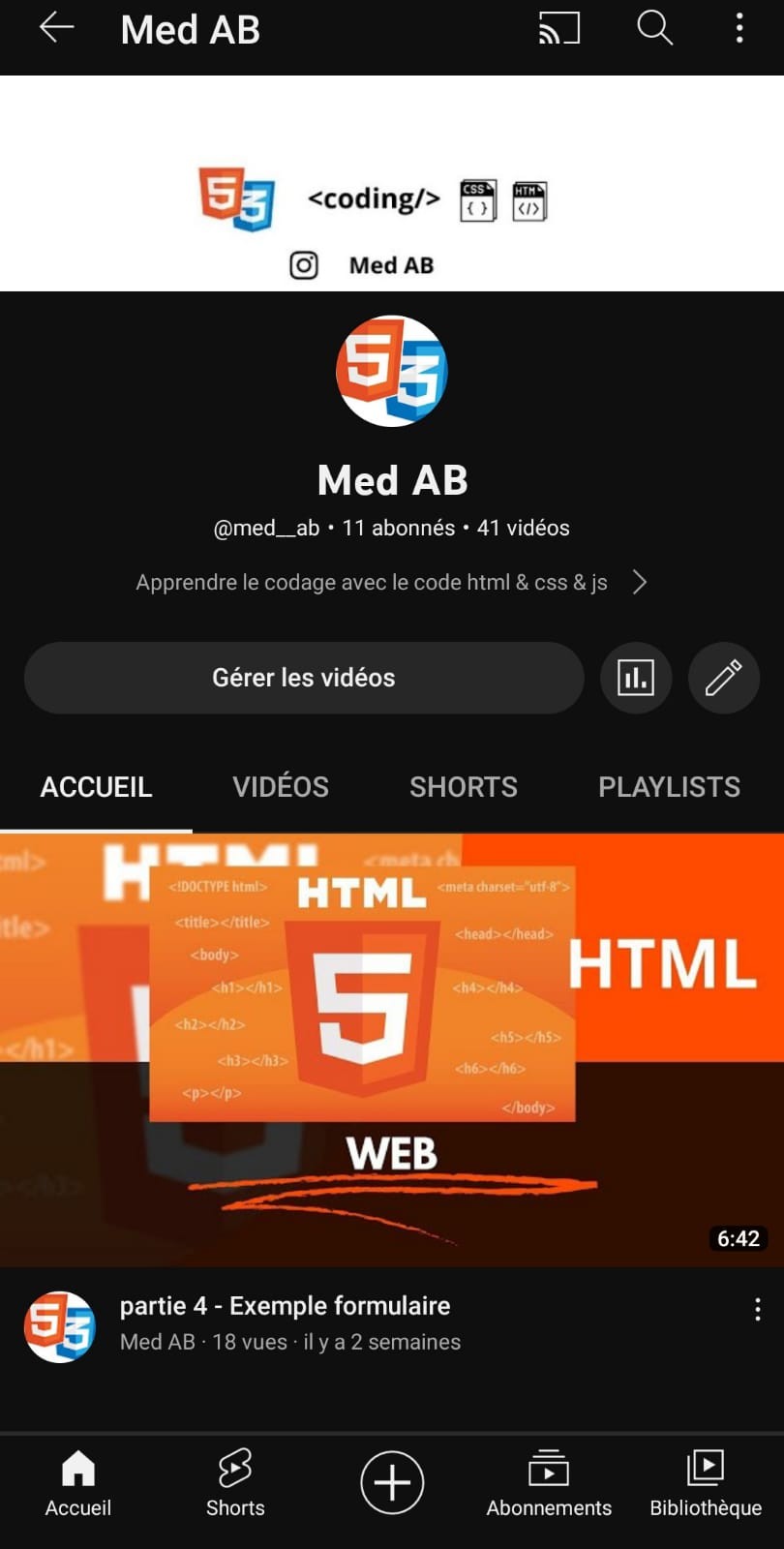Image resolution: width=784 pixels, height=1549 pixels.
Task: Tap the plus create button
Action: tap(392, 1482)
